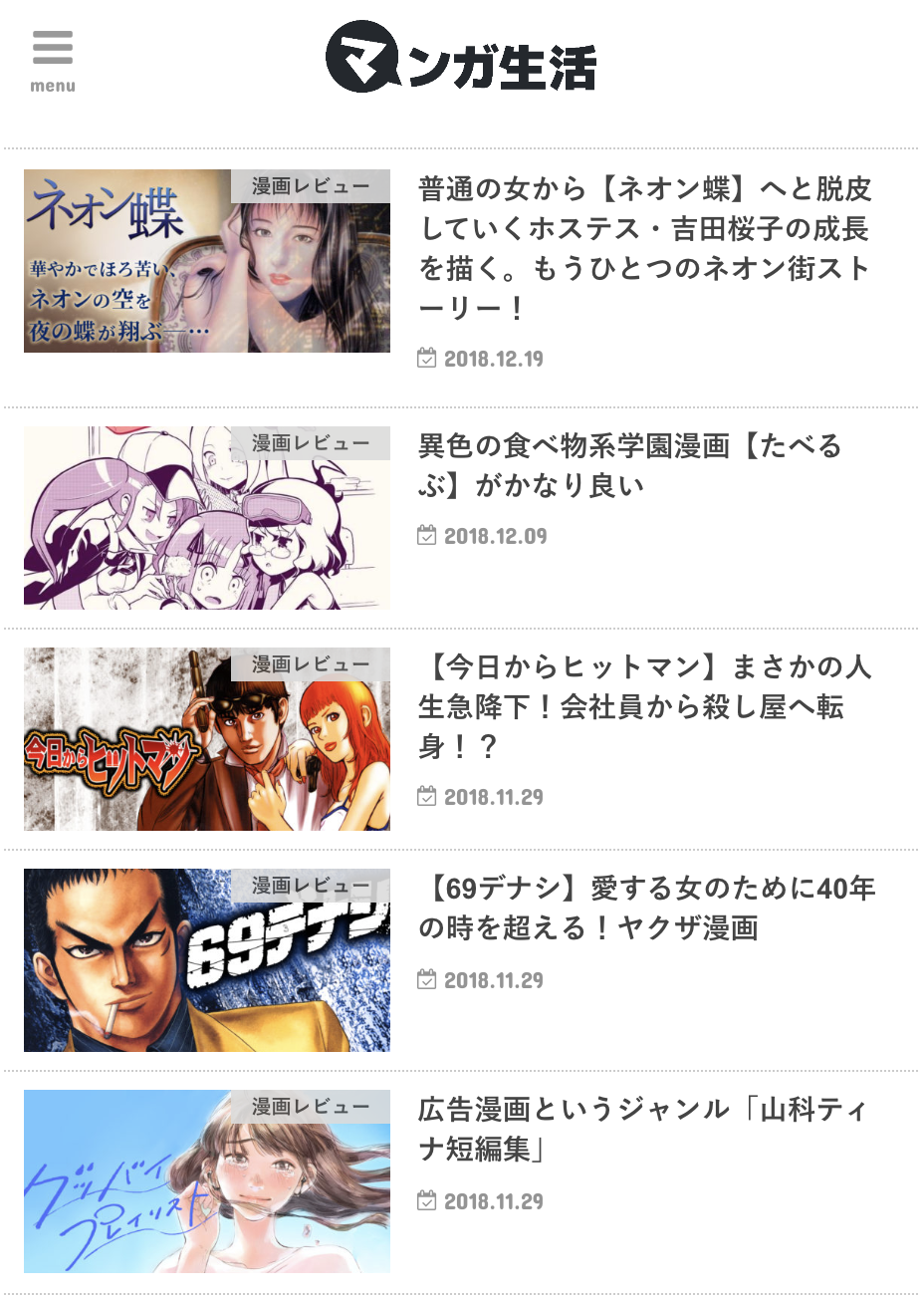Open the 山科ティナ短編集 article title

coord(642,1129)
